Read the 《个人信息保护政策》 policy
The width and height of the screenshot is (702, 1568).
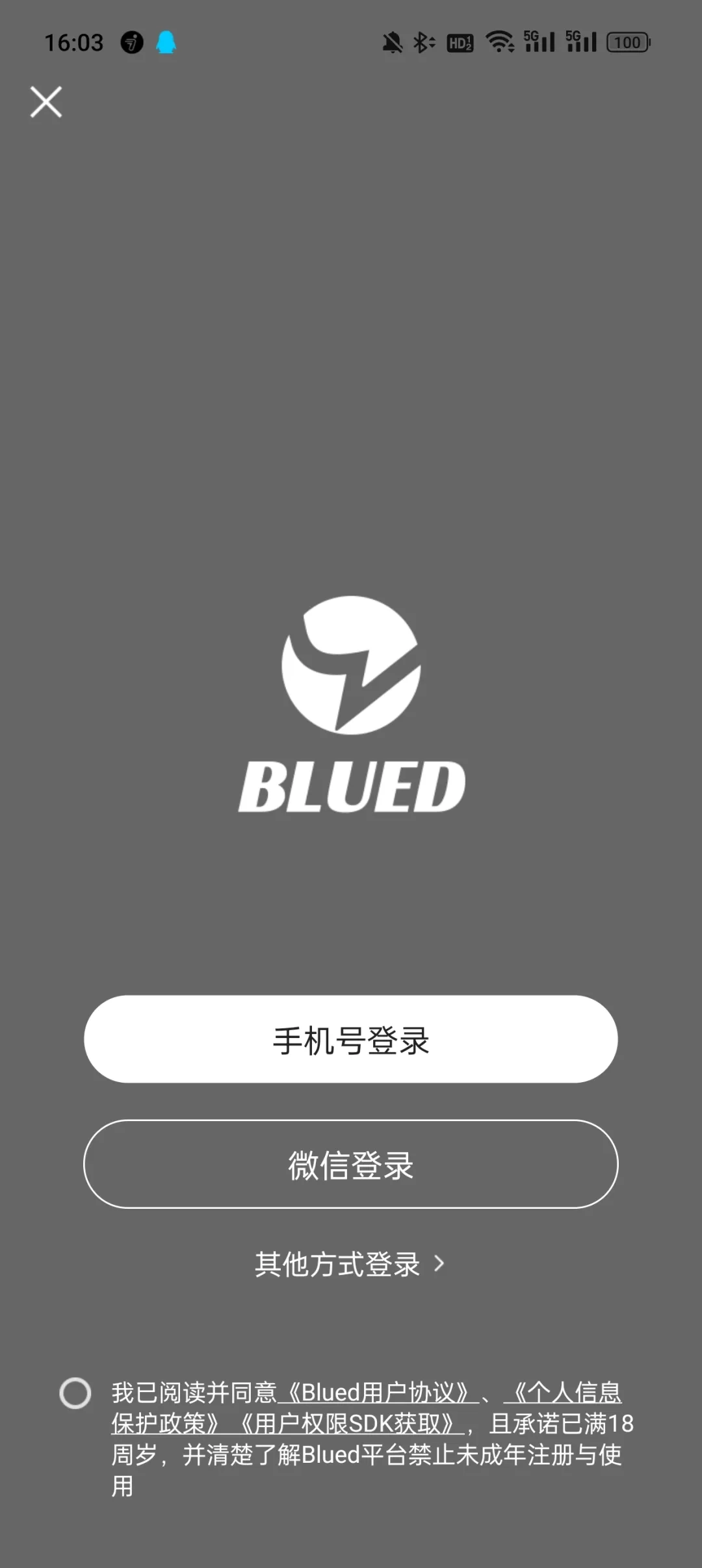click(x=565, y=1393)
